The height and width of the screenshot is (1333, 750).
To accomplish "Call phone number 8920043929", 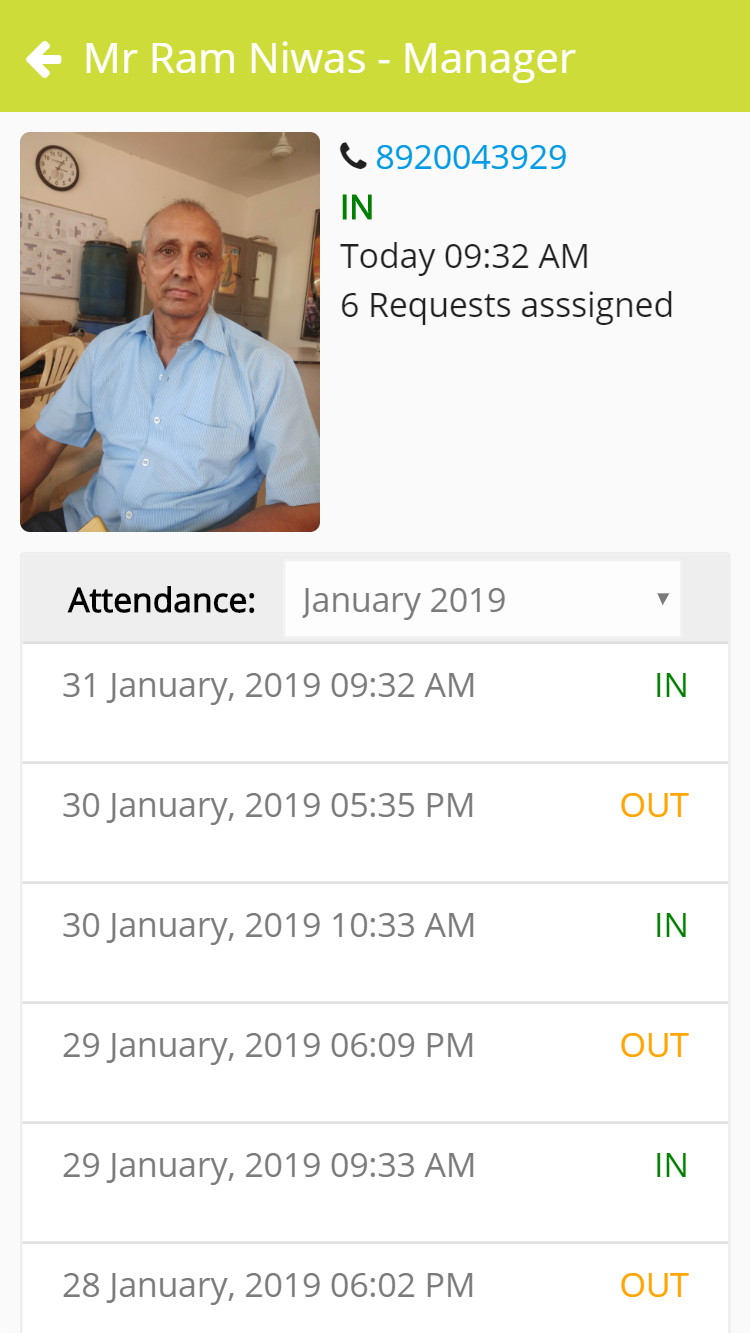I will (x=470, y=157).
